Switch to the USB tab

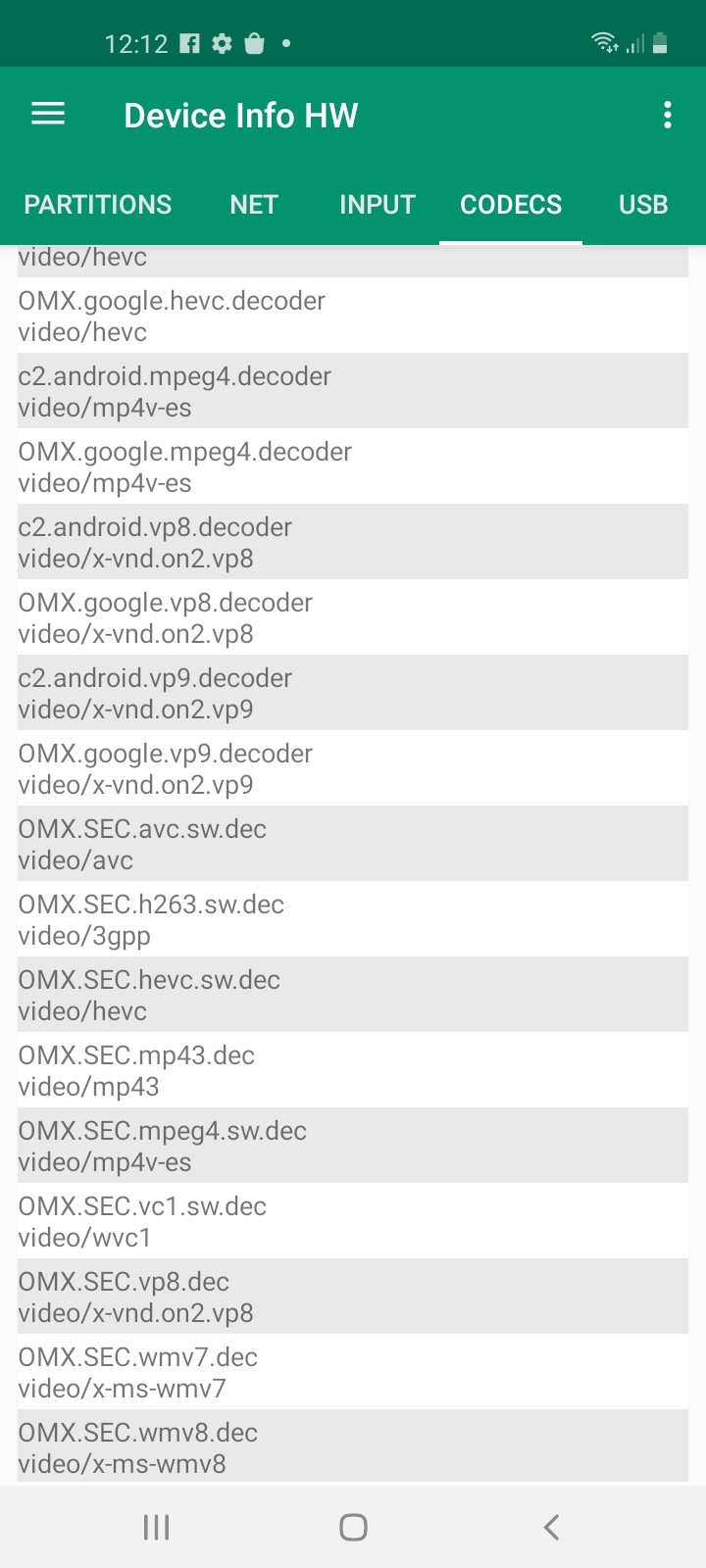coord(643,205)
